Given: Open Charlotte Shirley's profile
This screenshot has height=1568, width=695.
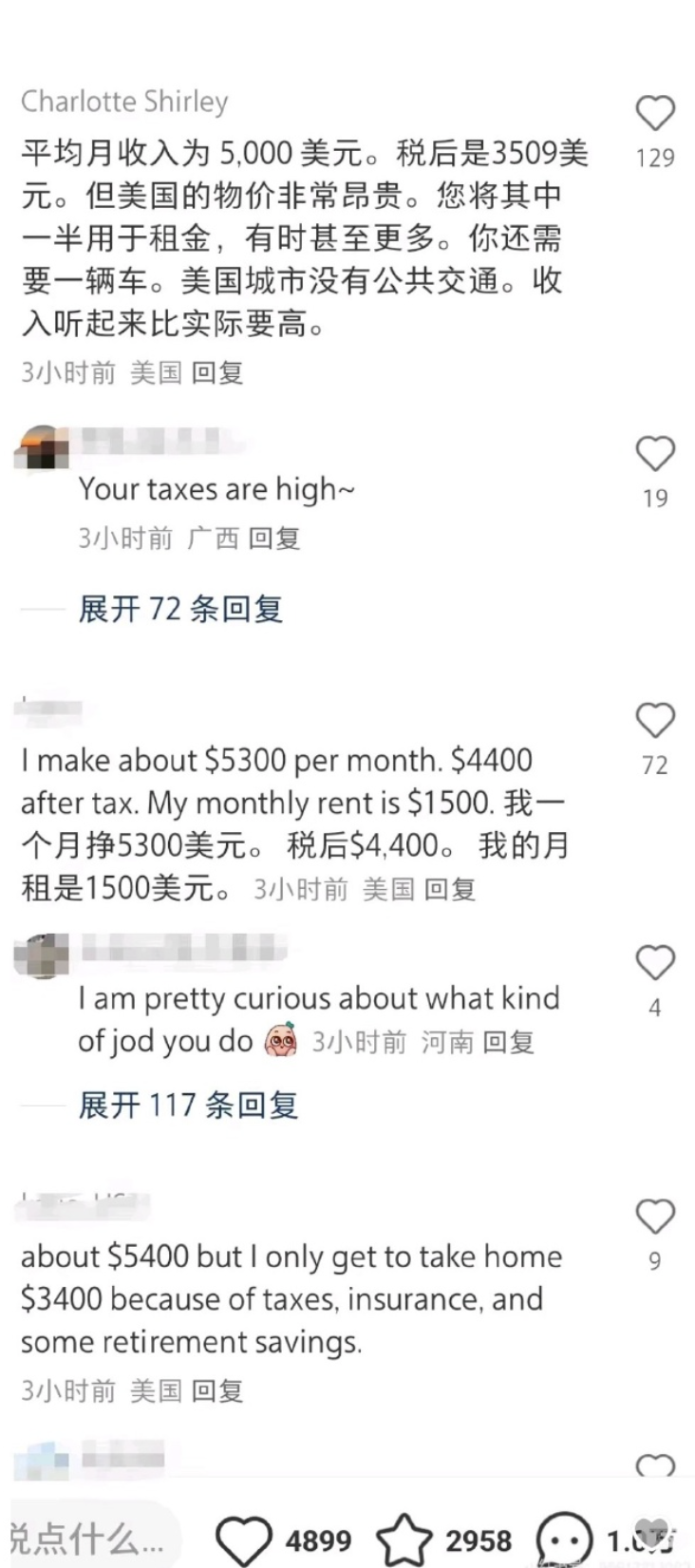Looking at the screenshot, I should (x=124, y=102).
